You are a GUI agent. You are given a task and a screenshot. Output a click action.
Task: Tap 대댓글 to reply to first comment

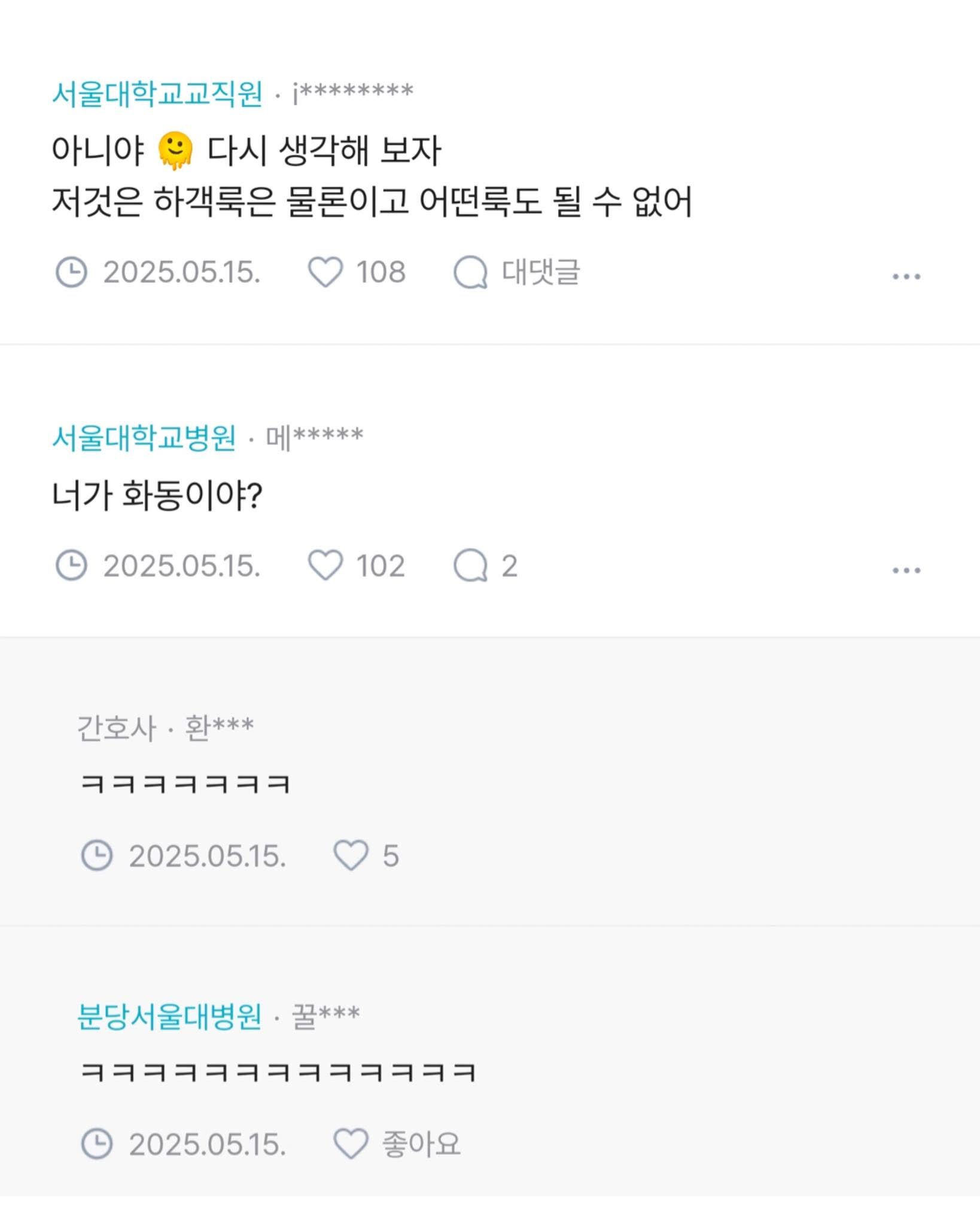pos(518,272)
